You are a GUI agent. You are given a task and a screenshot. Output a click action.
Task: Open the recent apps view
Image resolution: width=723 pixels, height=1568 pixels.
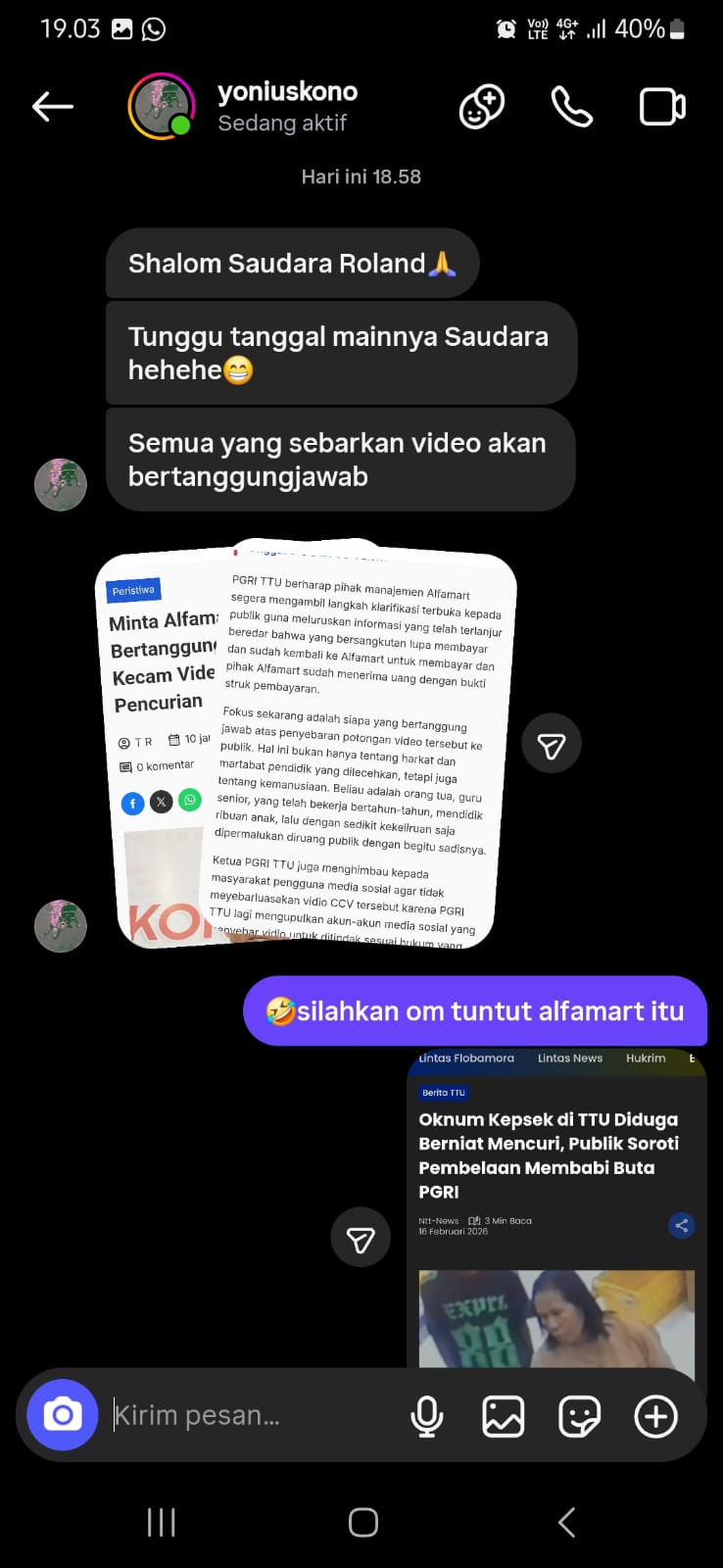(161, 1522)
